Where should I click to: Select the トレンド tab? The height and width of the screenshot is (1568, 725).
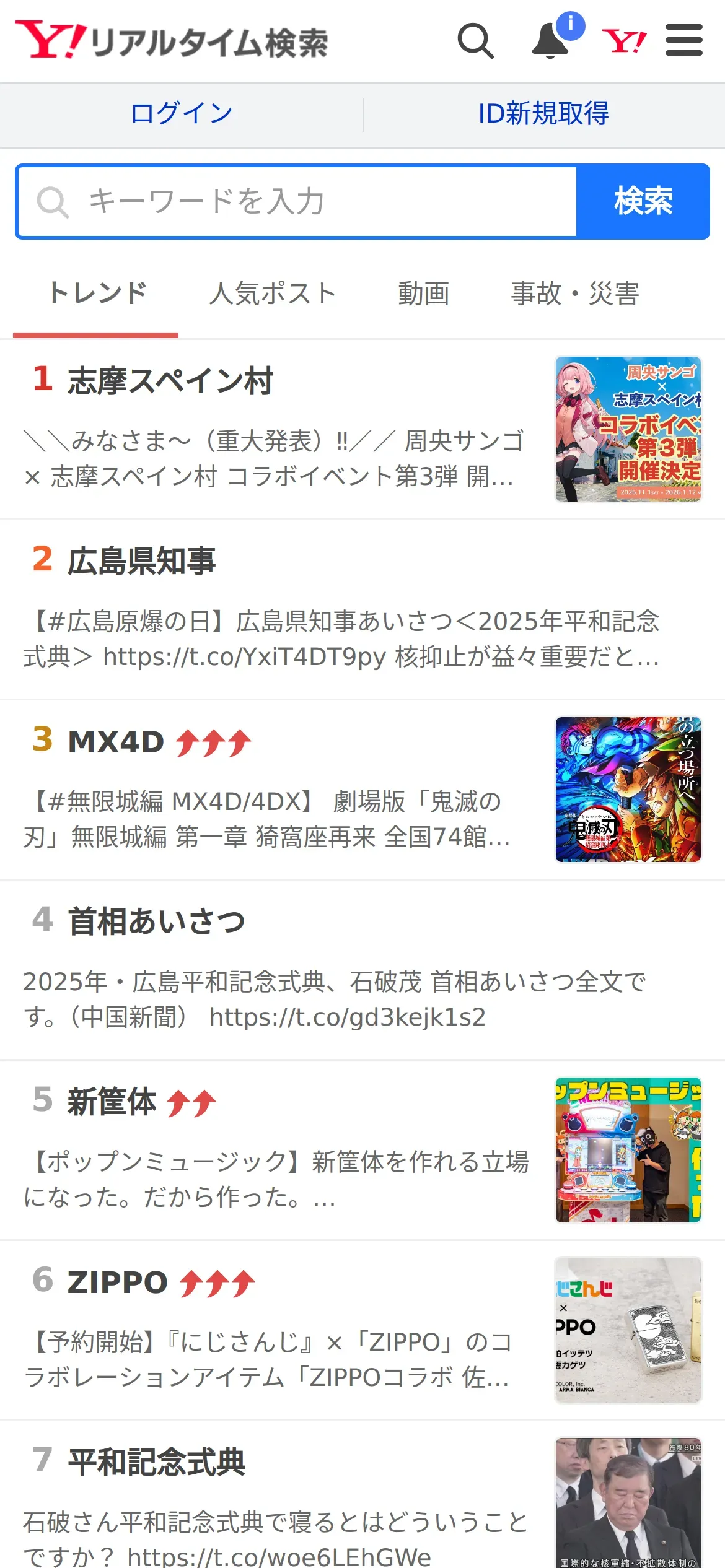pos(97,294)
